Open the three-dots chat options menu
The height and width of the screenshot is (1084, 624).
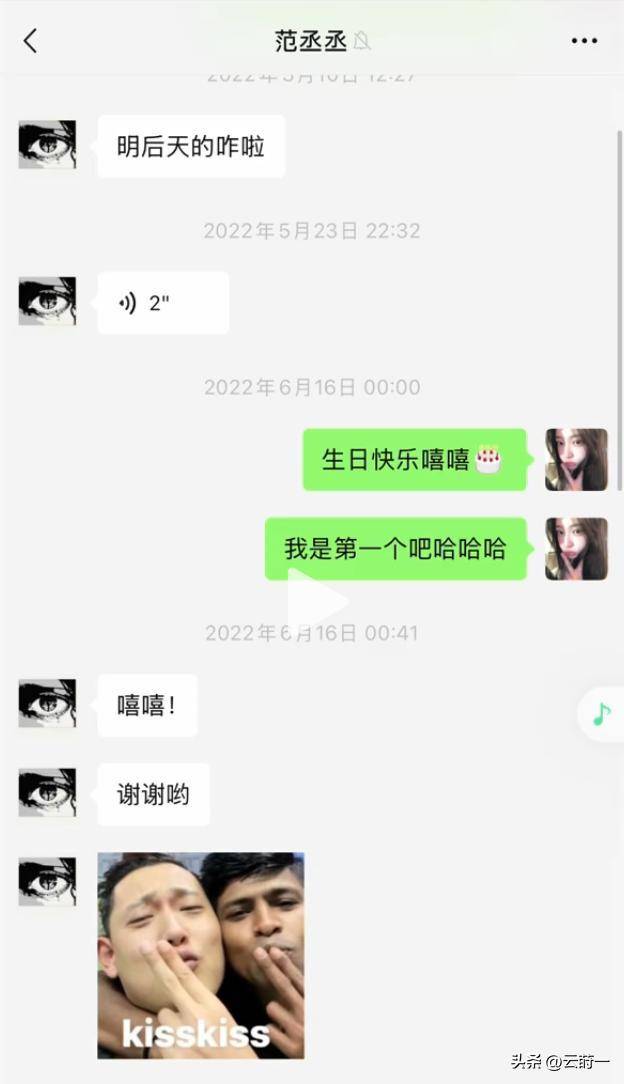[584, 41]
